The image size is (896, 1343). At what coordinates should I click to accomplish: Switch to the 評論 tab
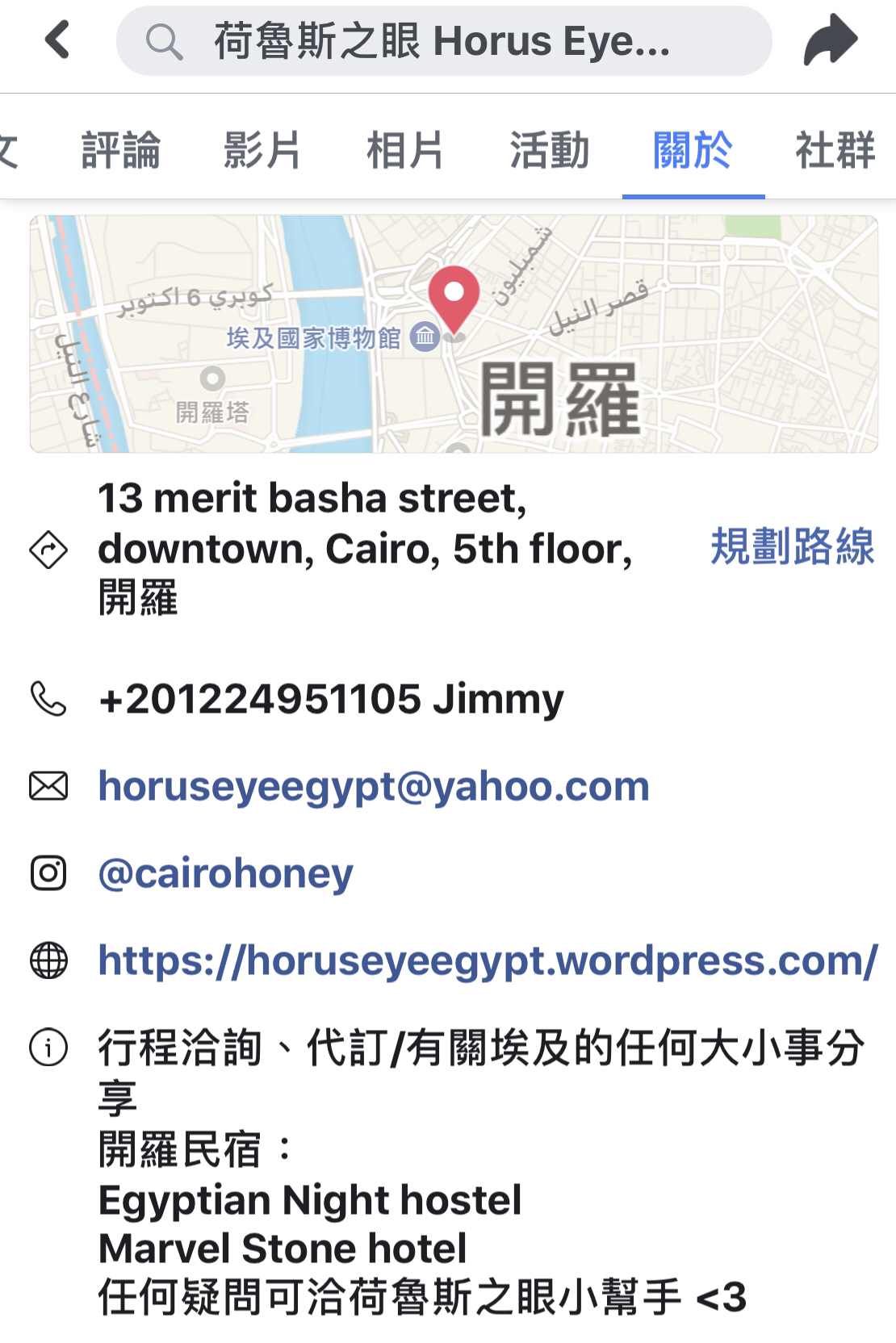click(121, 150)
